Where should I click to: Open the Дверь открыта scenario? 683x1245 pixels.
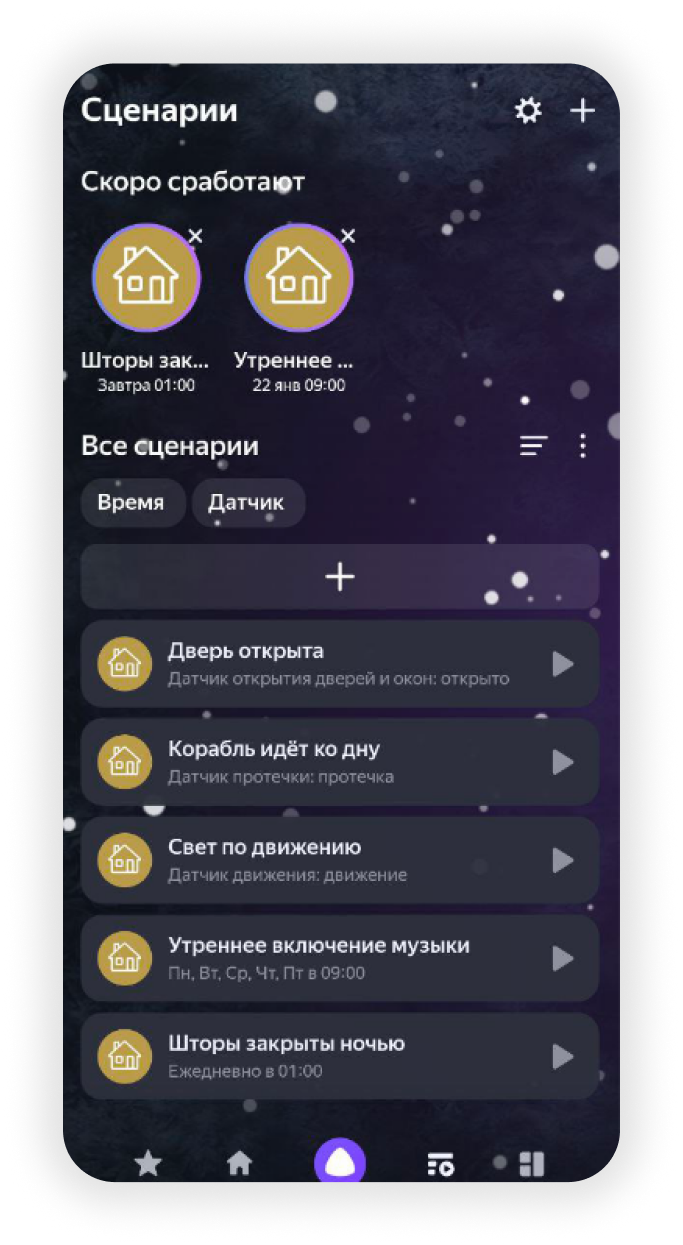point(320,664)
